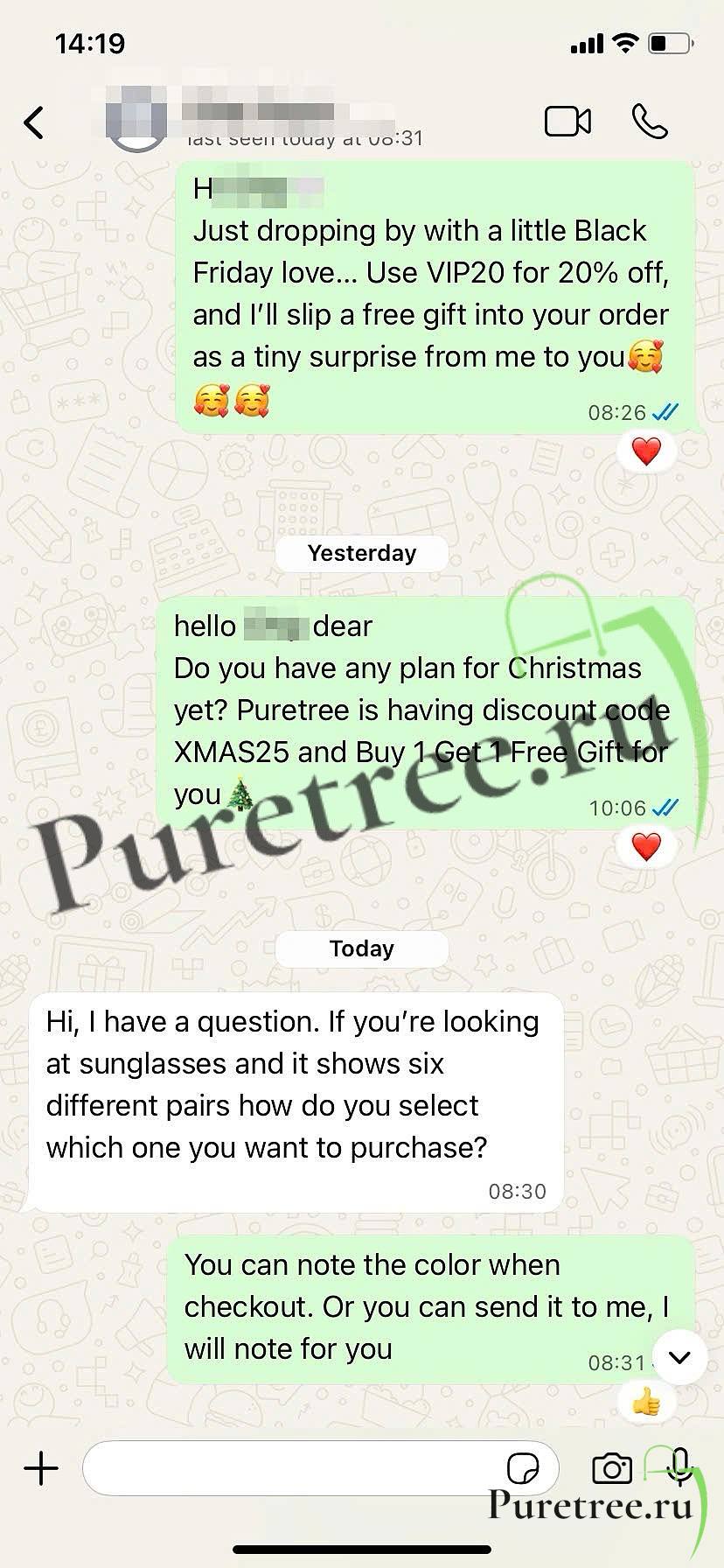Open the sticker picker
Screen dimensions: 724x1568
click(523, 1469)
